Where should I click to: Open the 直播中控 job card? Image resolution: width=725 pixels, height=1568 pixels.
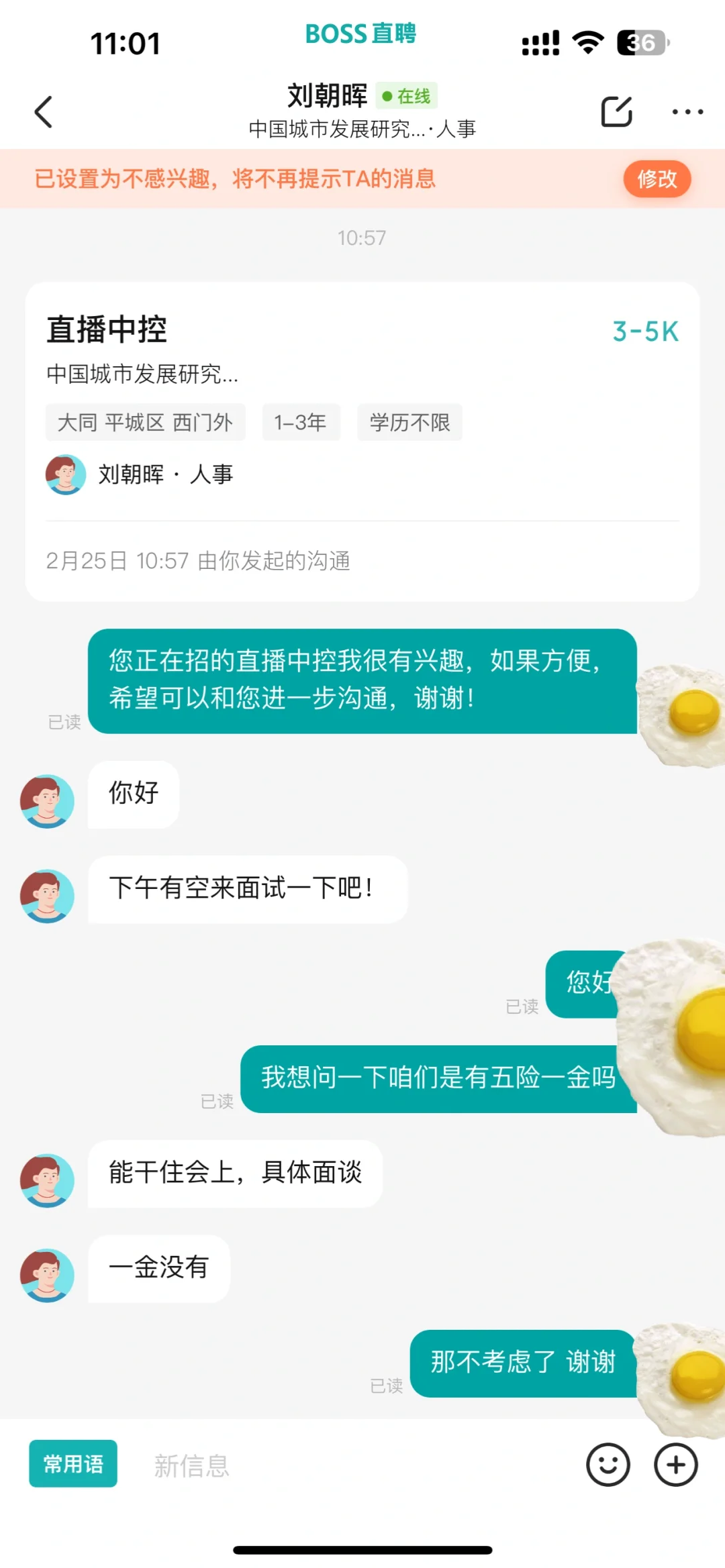pos(362,403)
